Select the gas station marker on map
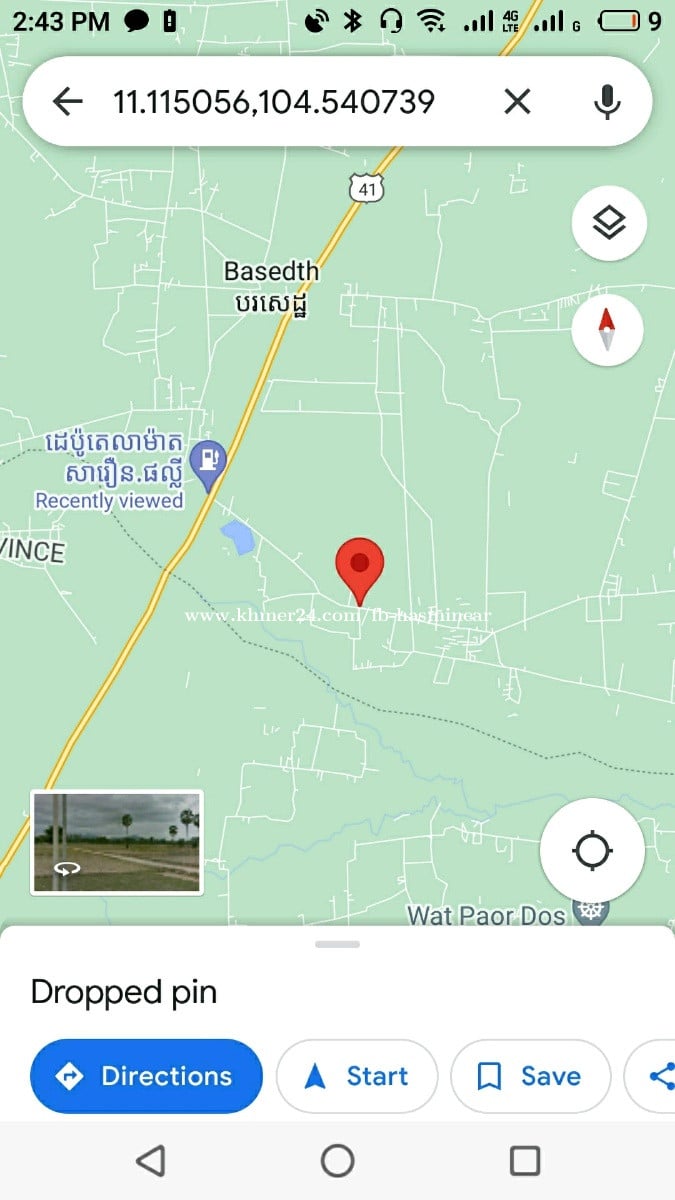 tap(208, 463)
